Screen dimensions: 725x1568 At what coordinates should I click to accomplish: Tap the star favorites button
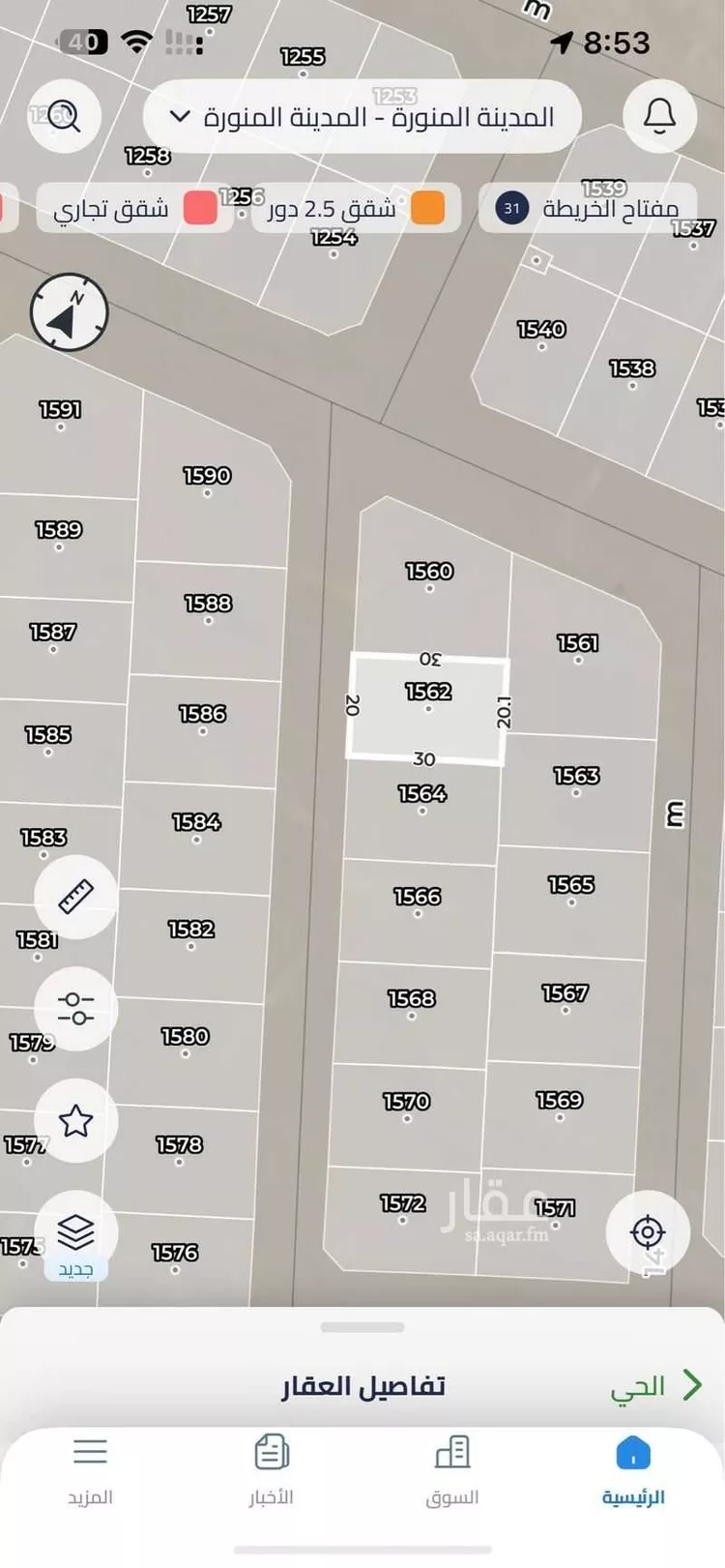pyautogui.click(x=75, y=1120)
